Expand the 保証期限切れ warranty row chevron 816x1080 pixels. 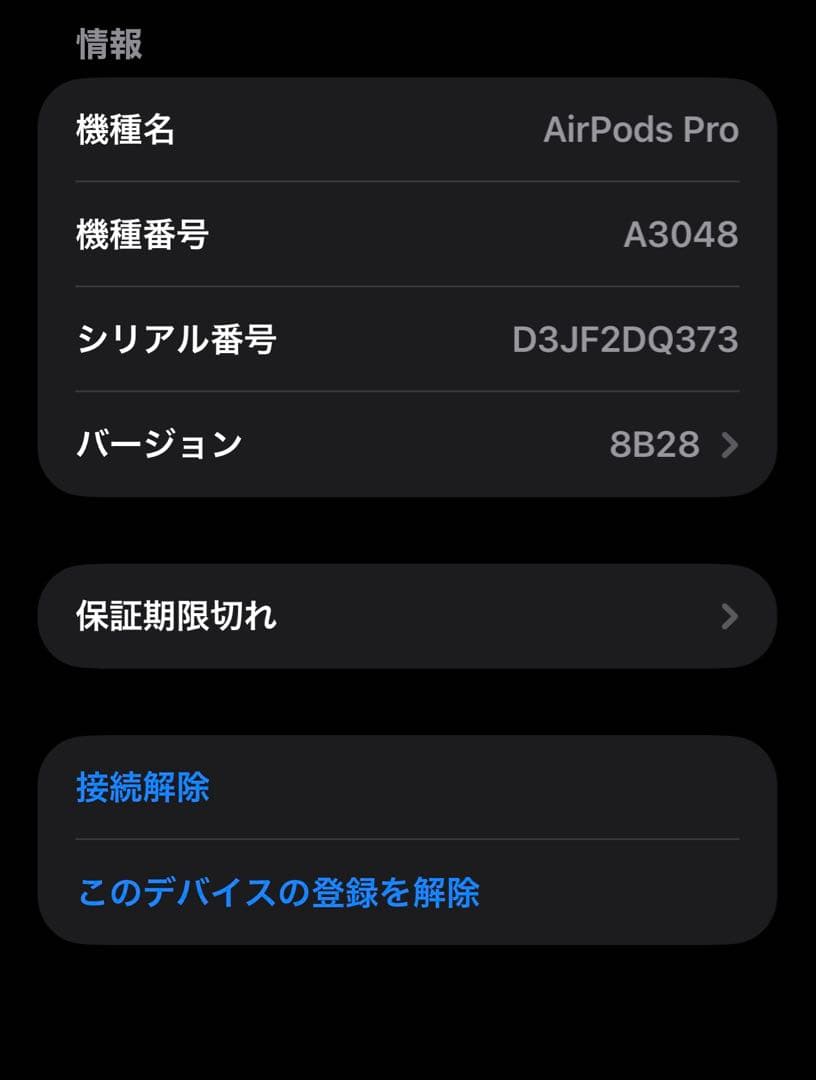click(x=730, y=615)
